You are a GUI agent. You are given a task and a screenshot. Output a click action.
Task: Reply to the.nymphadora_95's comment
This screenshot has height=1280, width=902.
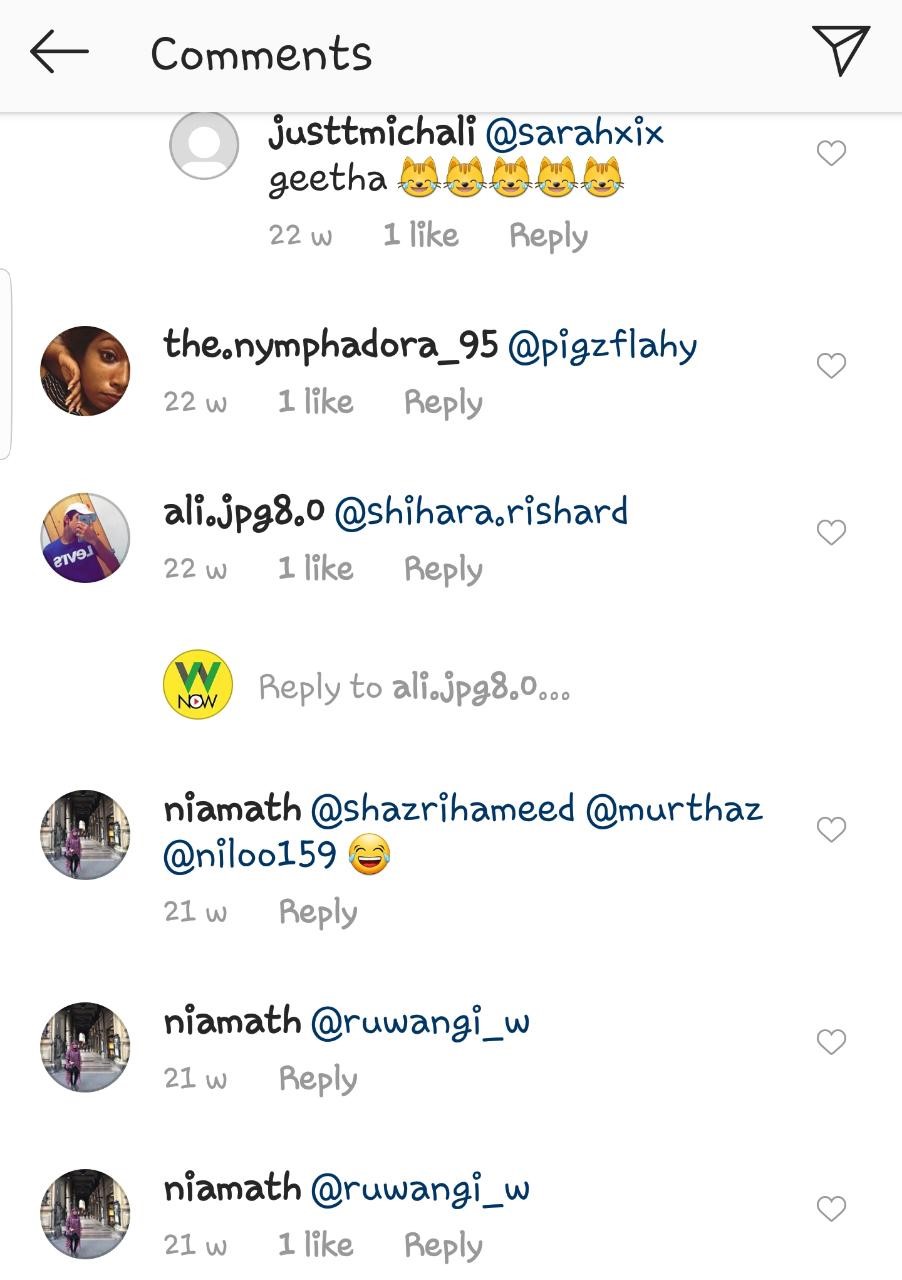tap(443, 402)
